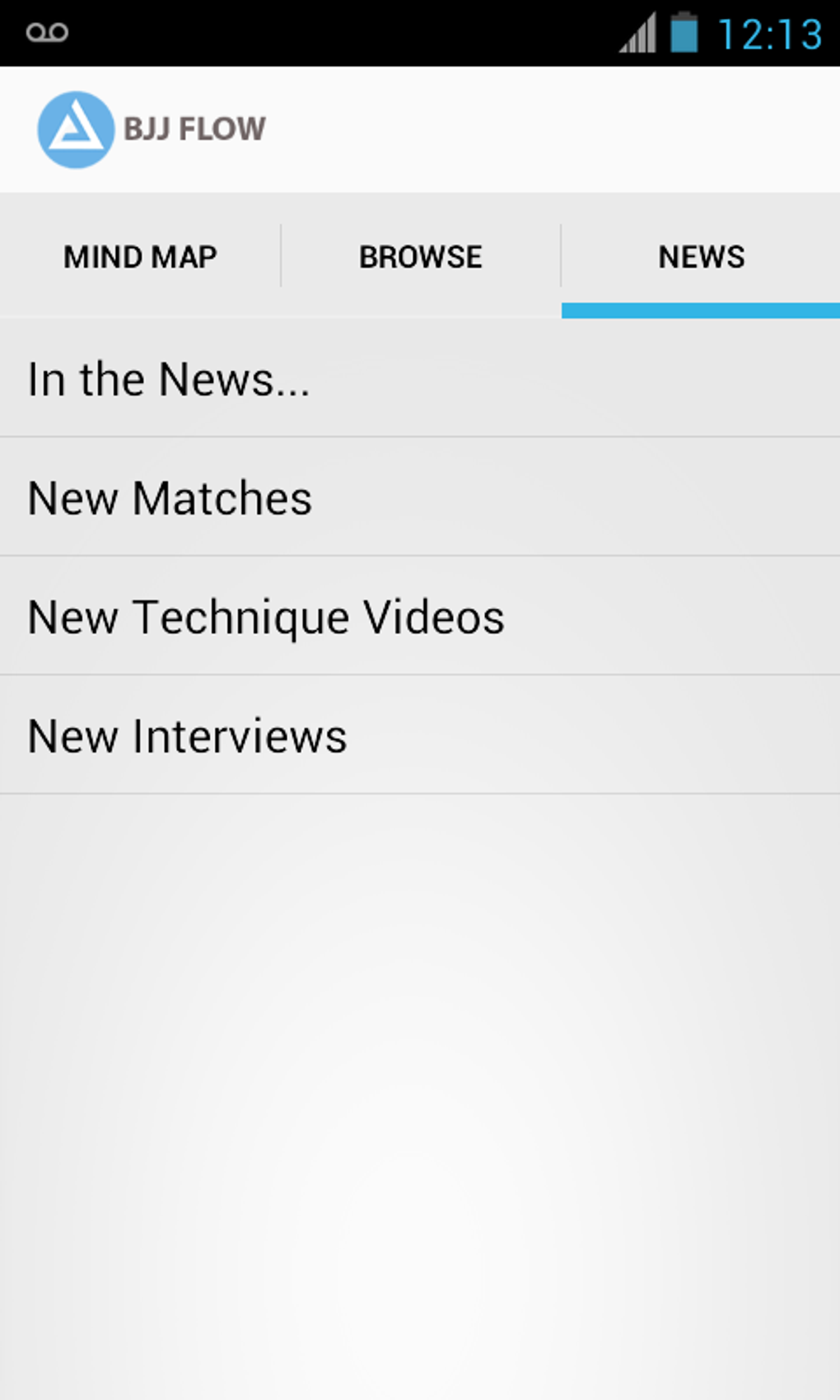Click the New Interviews row

(x=420, y=735)
